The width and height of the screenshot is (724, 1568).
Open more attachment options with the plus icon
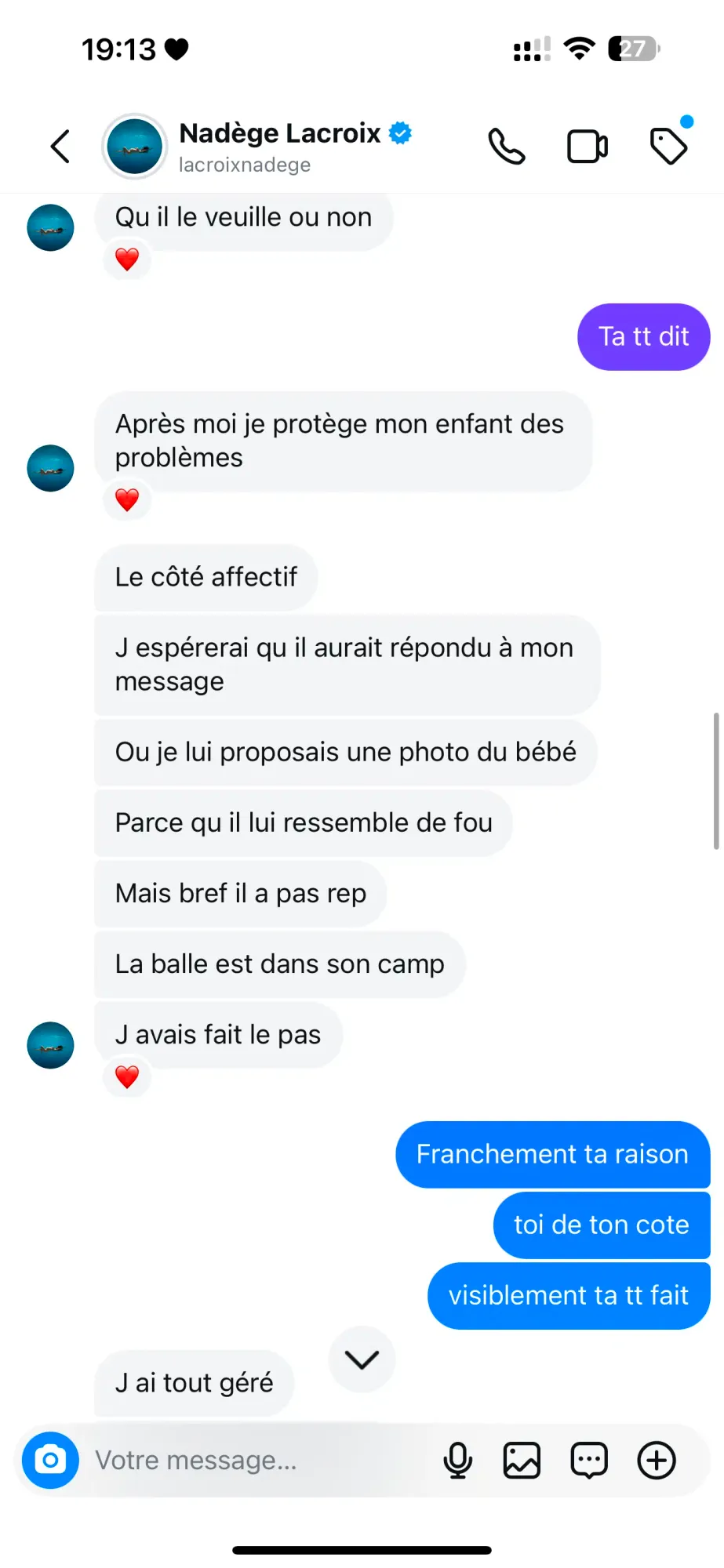[x=656, y=1460]
